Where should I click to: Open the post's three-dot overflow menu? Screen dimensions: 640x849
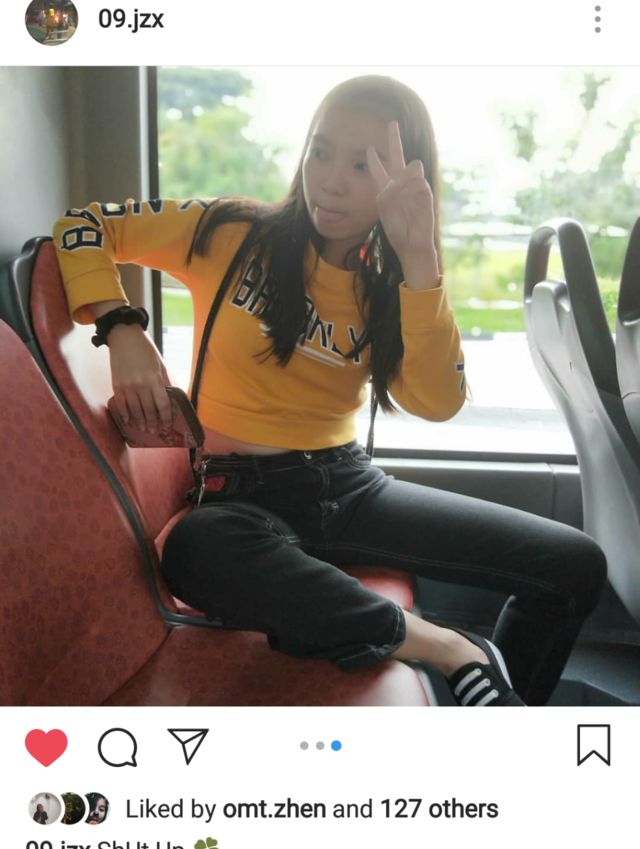point(597,19)
